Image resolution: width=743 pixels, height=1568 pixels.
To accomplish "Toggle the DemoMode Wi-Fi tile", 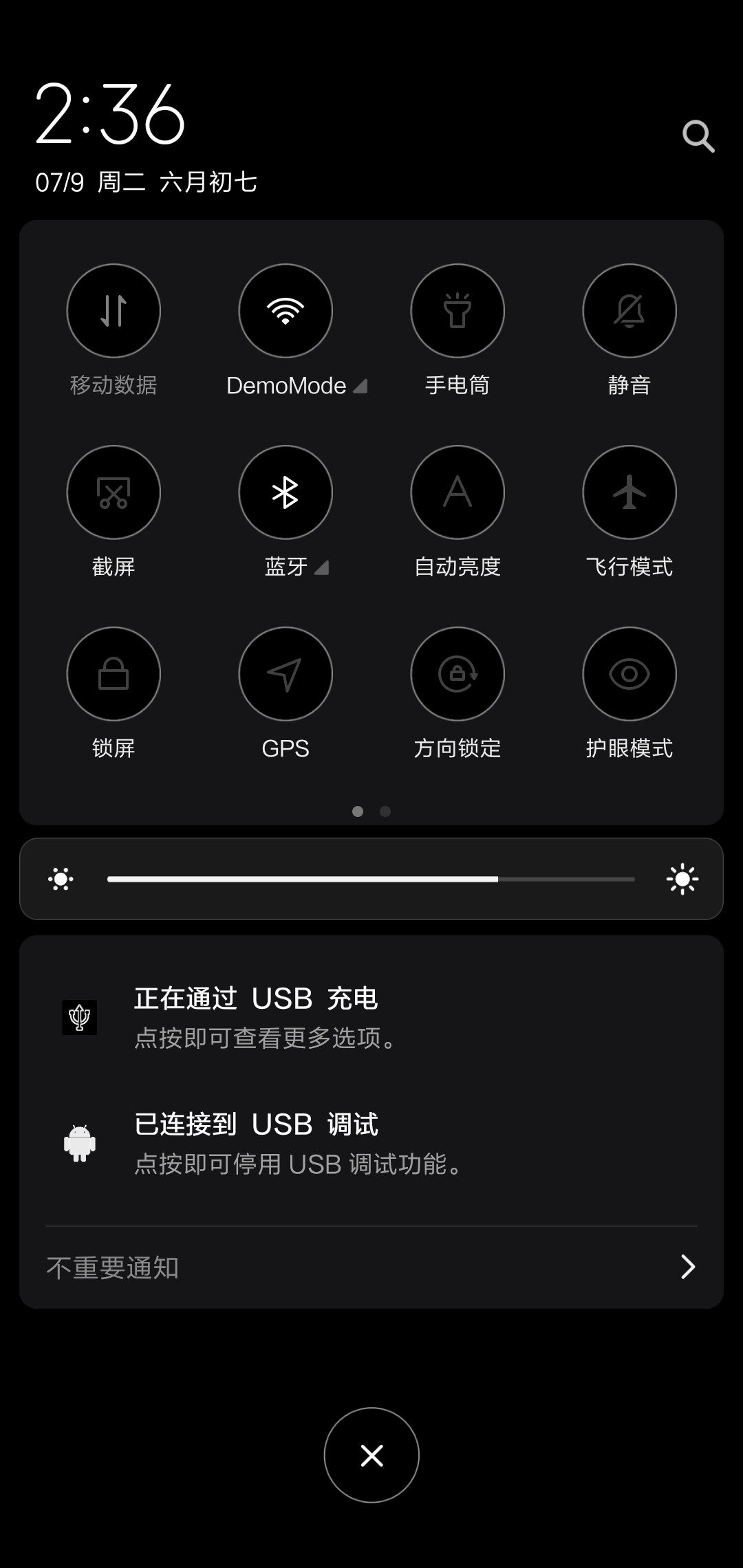I will tap(286, 311).
